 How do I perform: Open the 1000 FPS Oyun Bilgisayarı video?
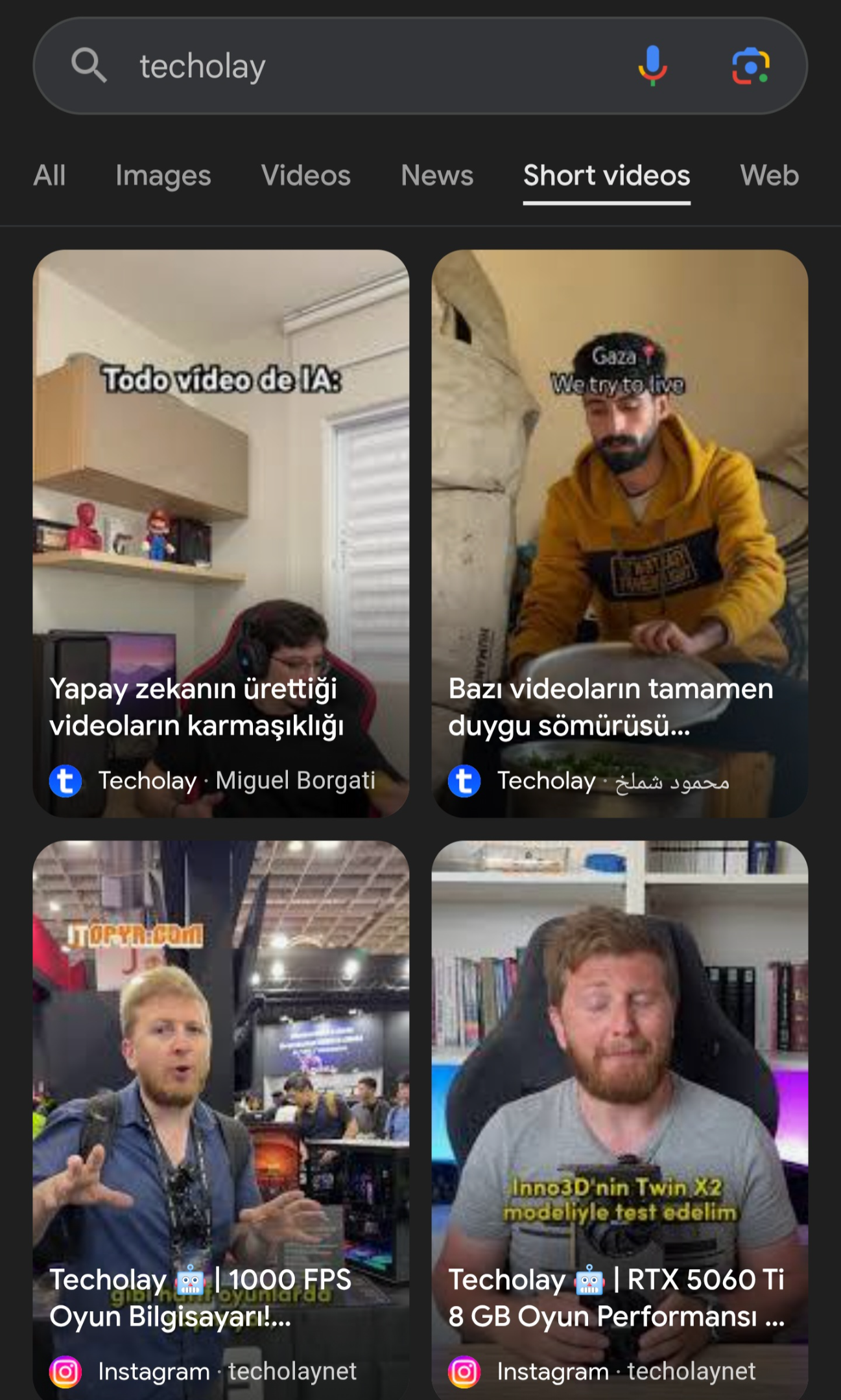(x=221, y=1120)
